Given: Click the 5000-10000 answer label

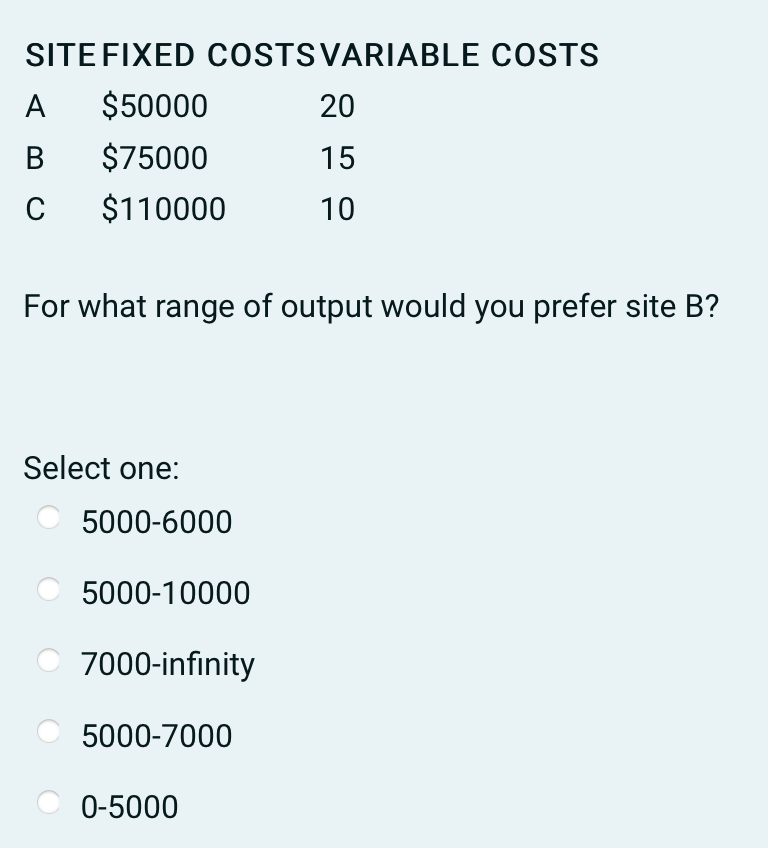Looking at the screenshot, I should 168,593.
